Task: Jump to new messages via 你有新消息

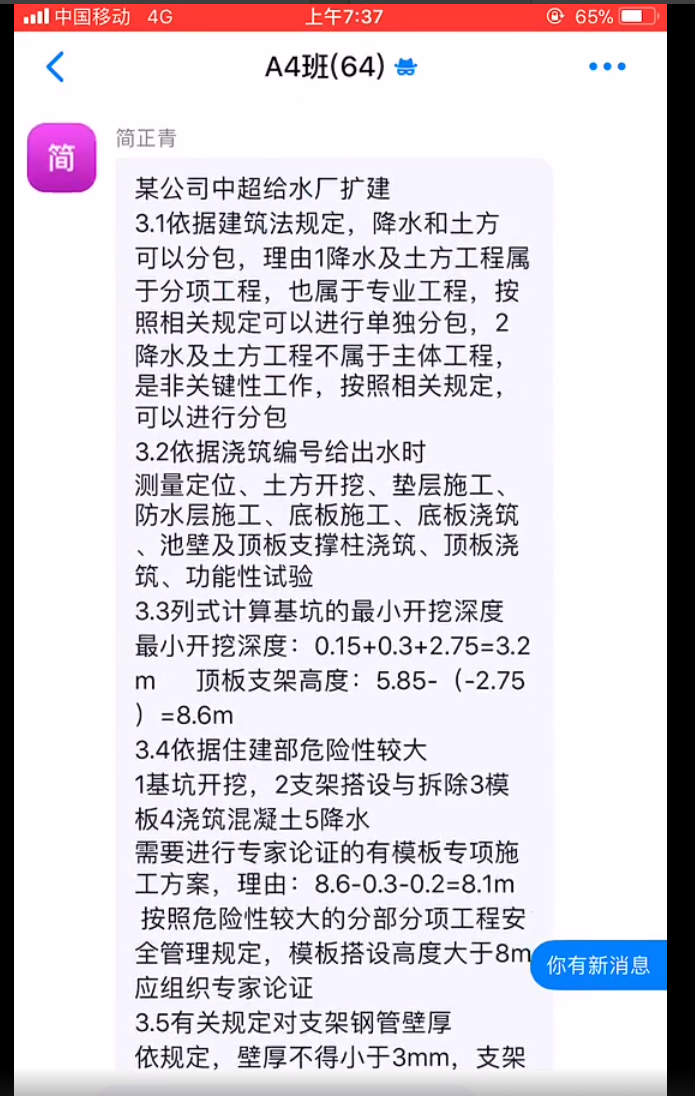Action: pos(599,965)
